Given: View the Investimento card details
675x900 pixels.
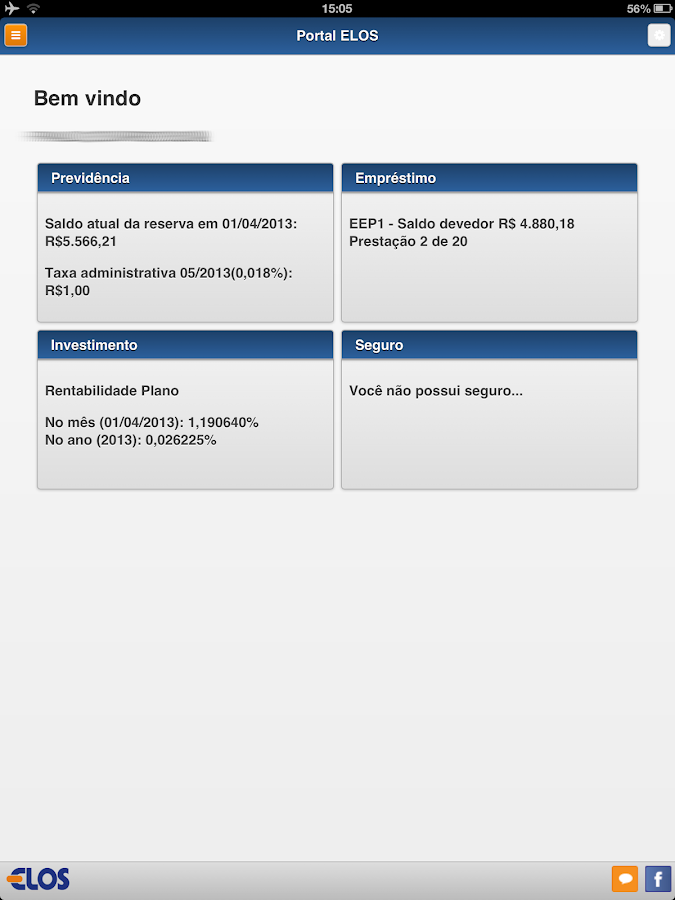Looking at the screenshot, I should point(185,410).
